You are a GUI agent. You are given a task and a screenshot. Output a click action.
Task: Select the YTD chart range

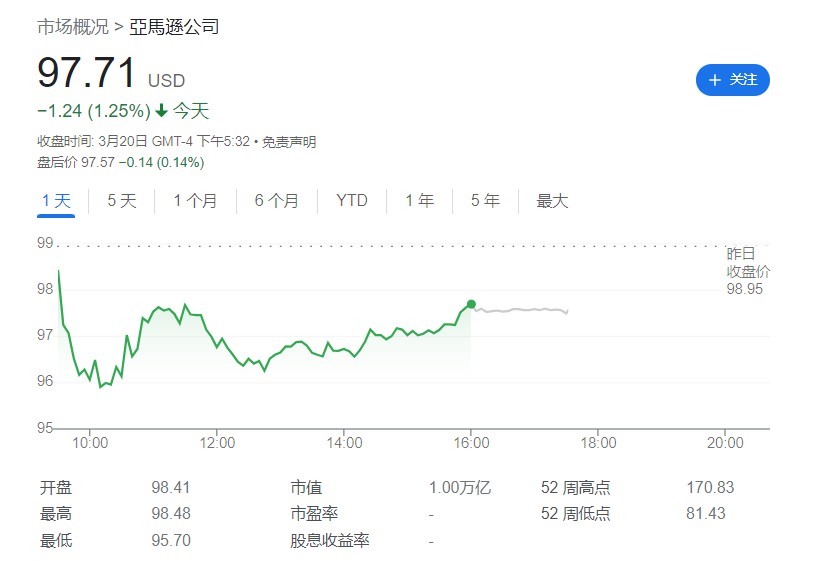click(x=351, y=201)
